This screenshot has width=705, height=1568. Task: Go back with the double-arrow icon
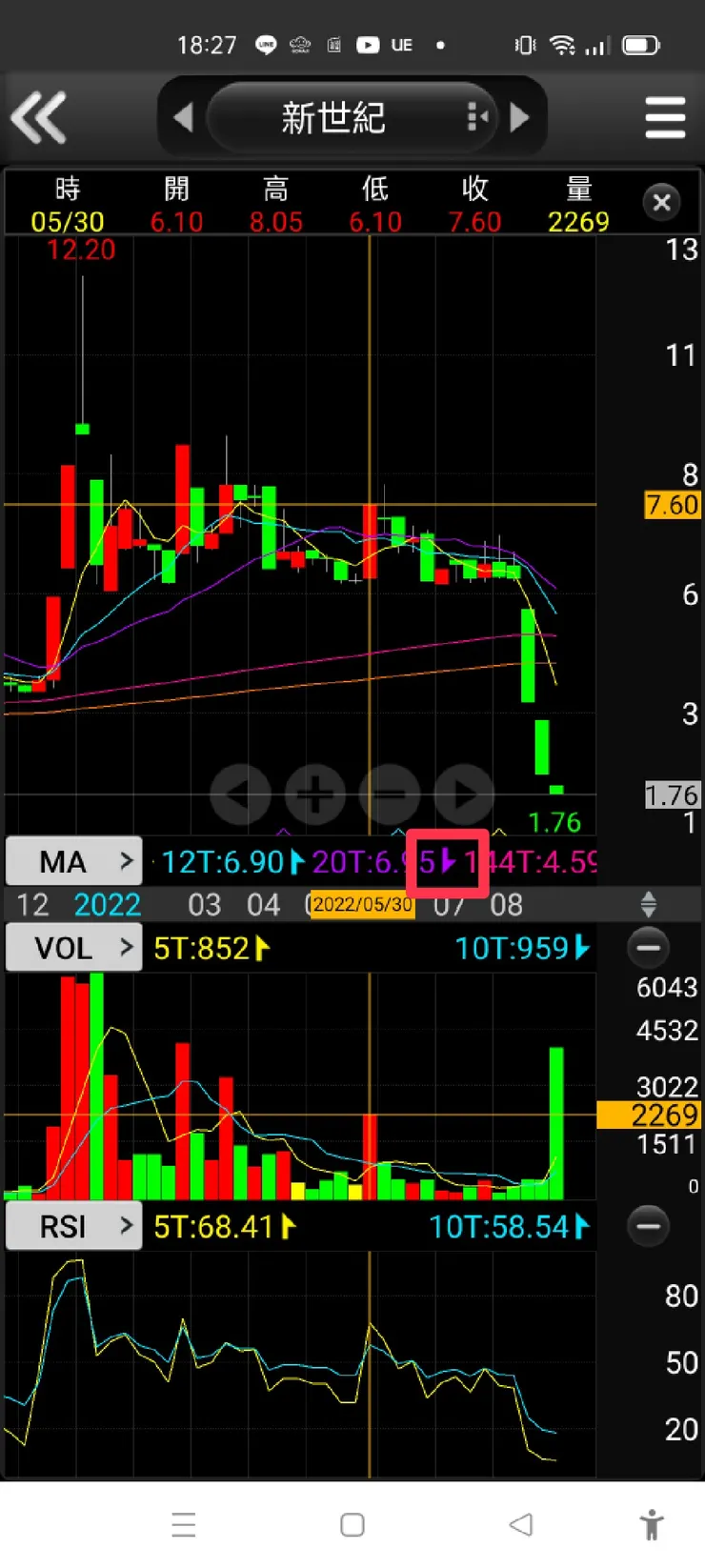tap(39, 117)
